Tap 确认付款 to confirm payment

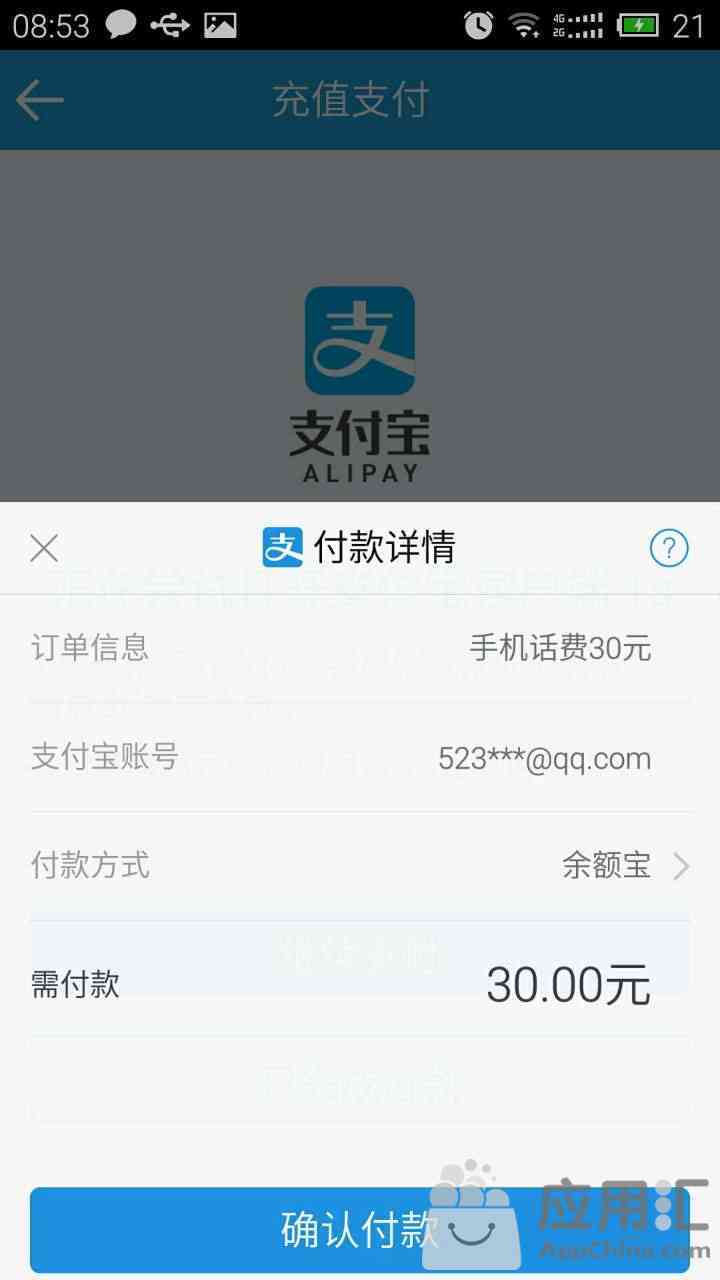coord(358,1229)
